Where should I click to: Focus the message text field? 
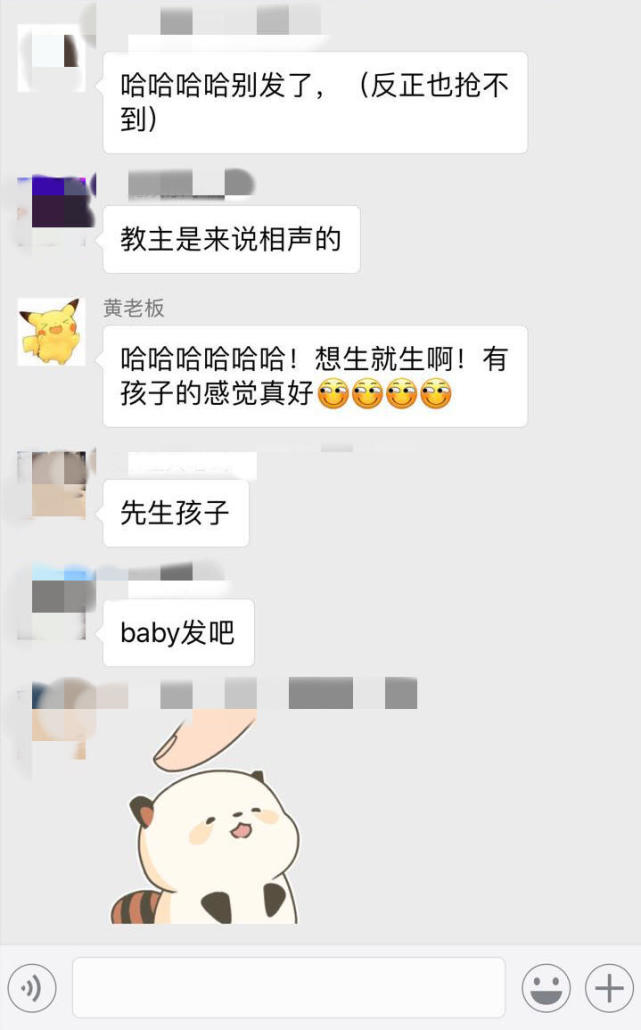[x=288, y=988]
